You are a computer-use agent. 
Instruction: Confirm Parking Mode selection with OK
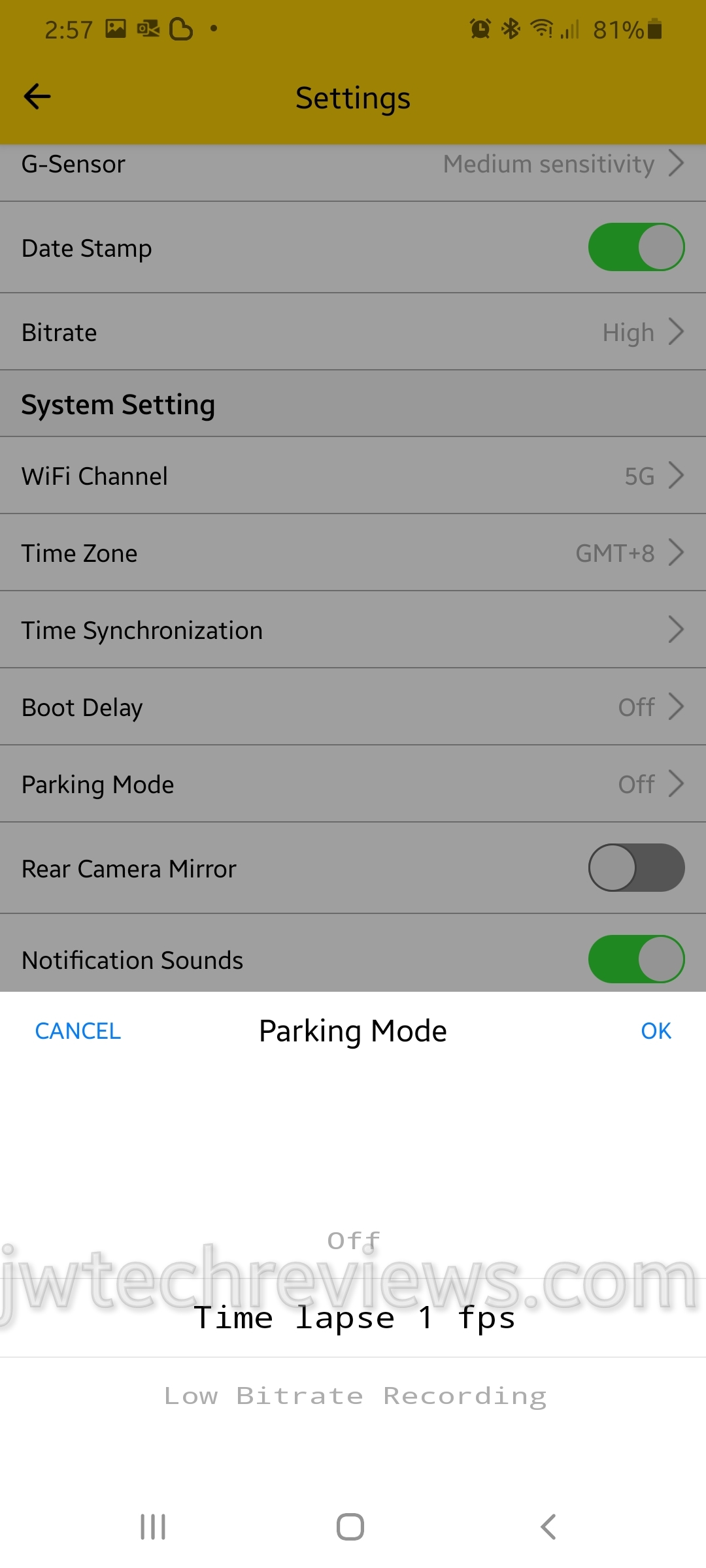tap(656, 1031)
